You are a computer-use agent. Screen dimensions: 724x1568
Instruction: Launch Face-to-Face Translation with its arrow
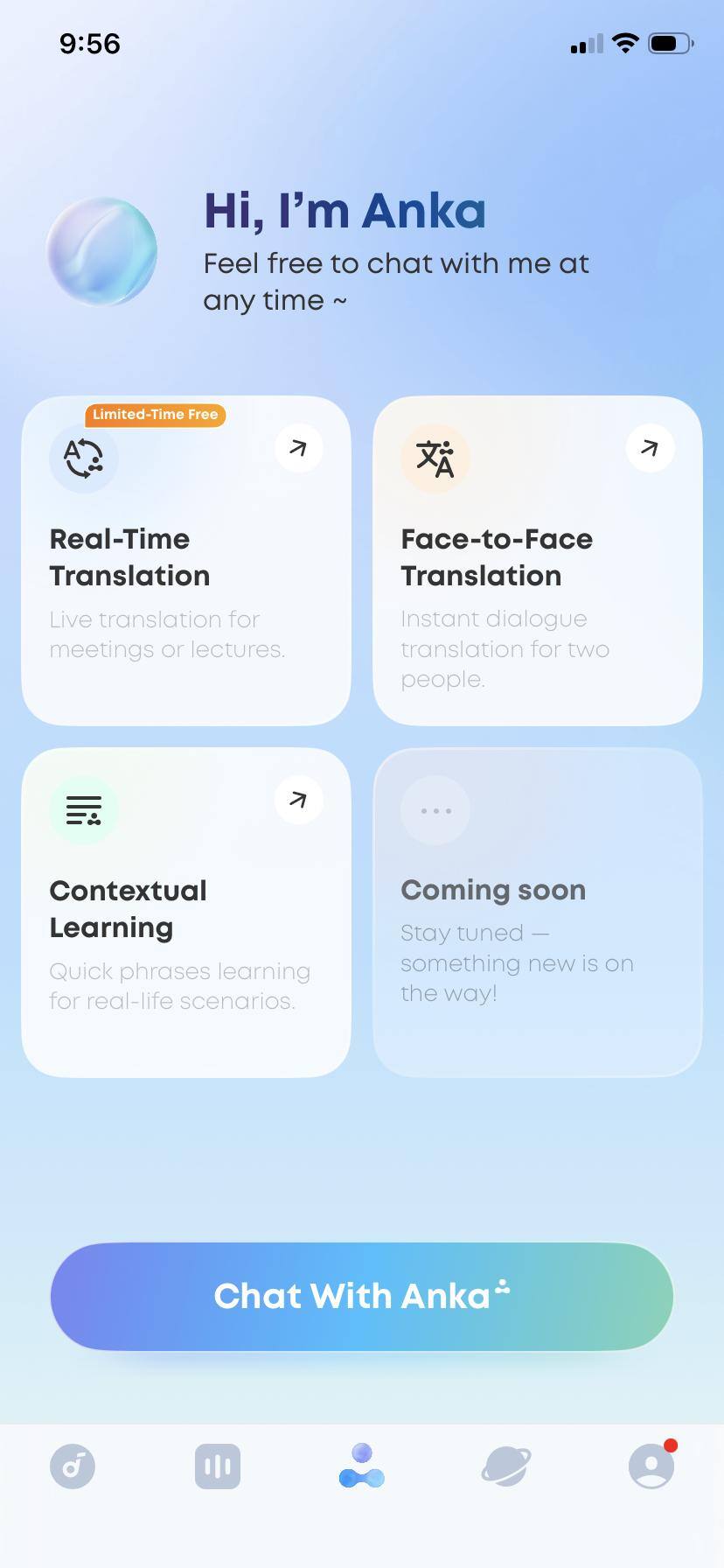click(x=650, y=448)
